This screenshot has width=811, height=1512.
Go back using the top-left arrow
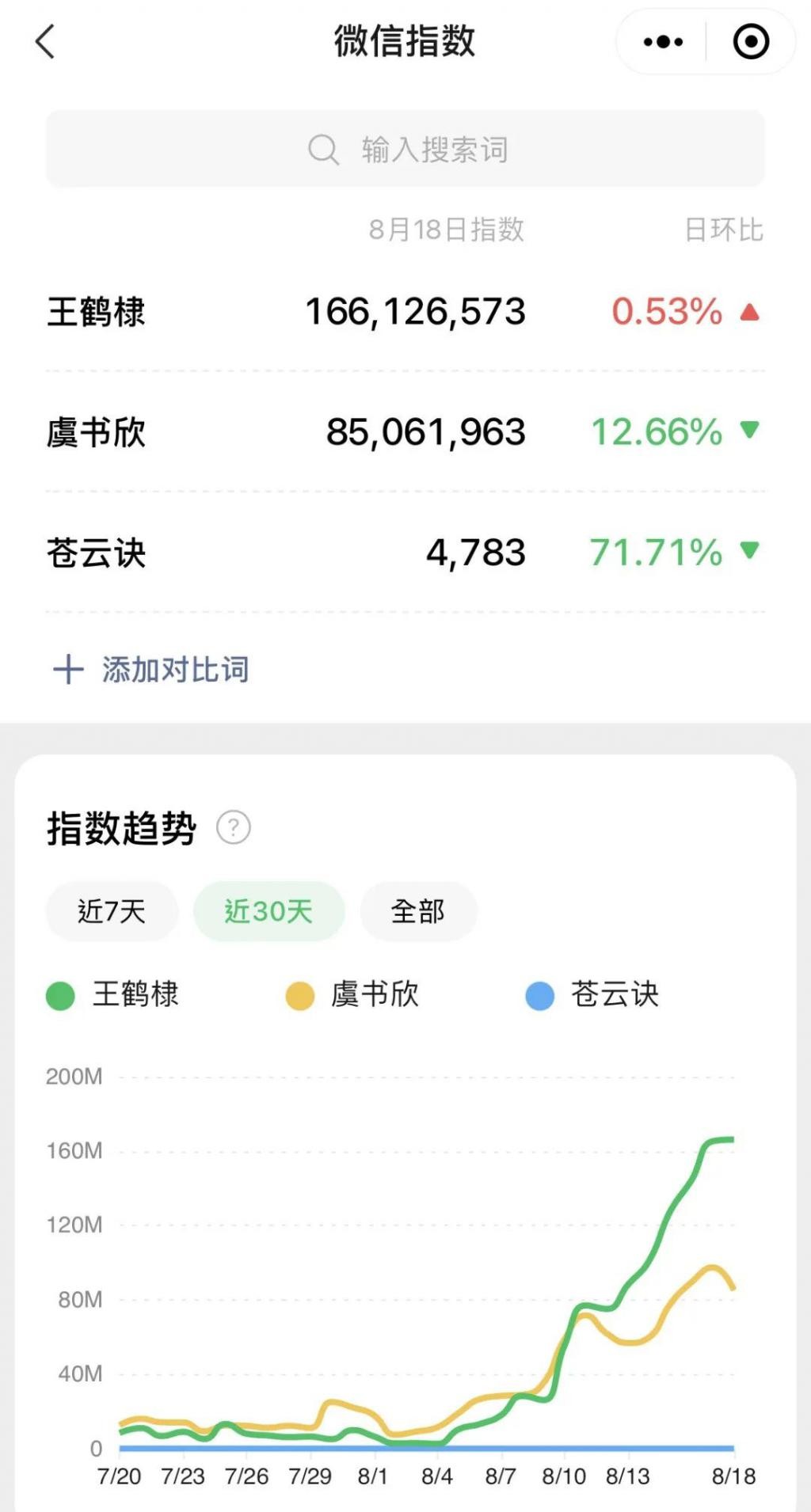[x=45, y=41]
